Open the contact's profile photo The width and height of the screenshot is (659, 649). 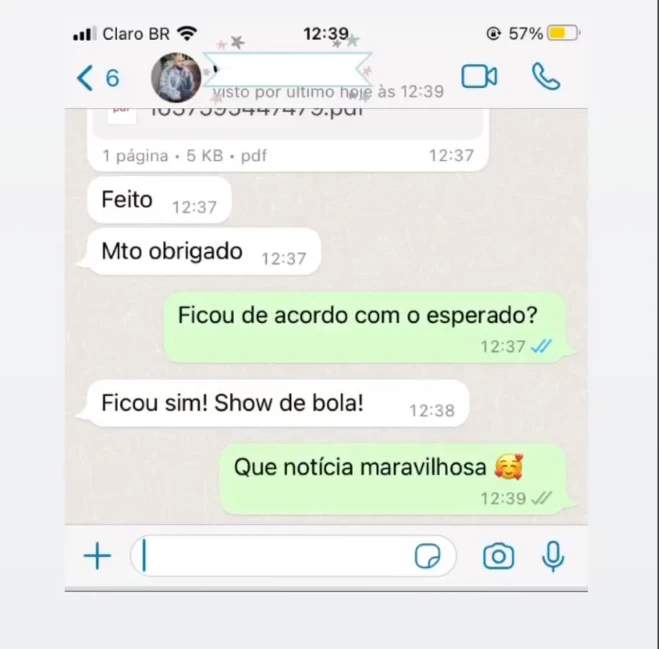point(176,78)
